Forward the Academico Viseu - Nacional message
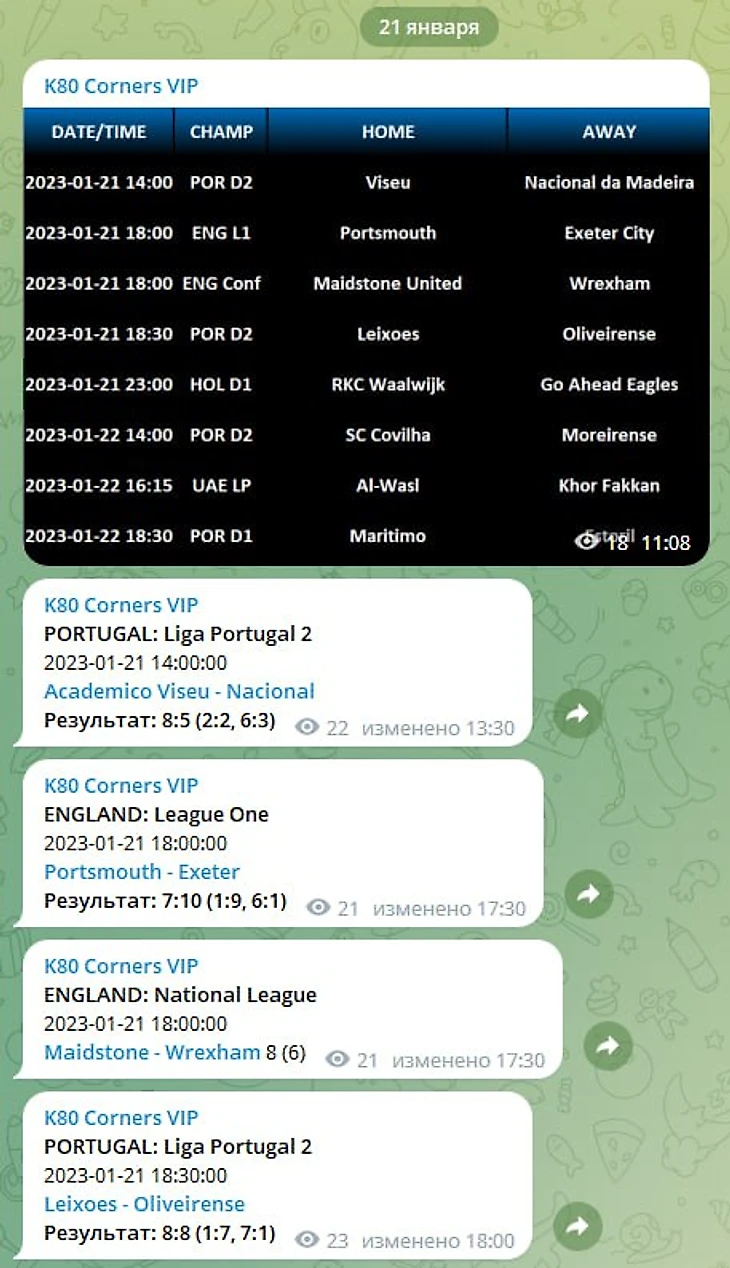The height and width of the screenshot is (1268, 730). click(x=578, y=714)
